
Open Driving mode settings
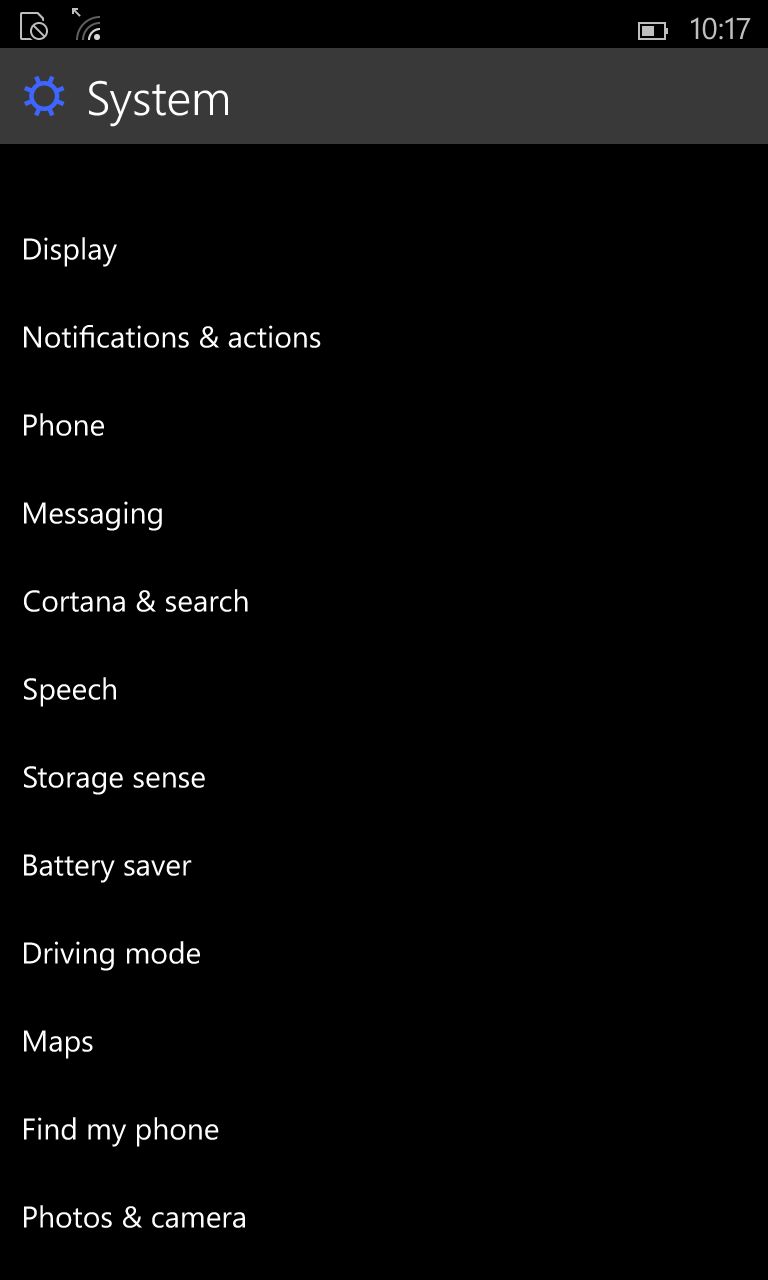click(x=384, y=954)
